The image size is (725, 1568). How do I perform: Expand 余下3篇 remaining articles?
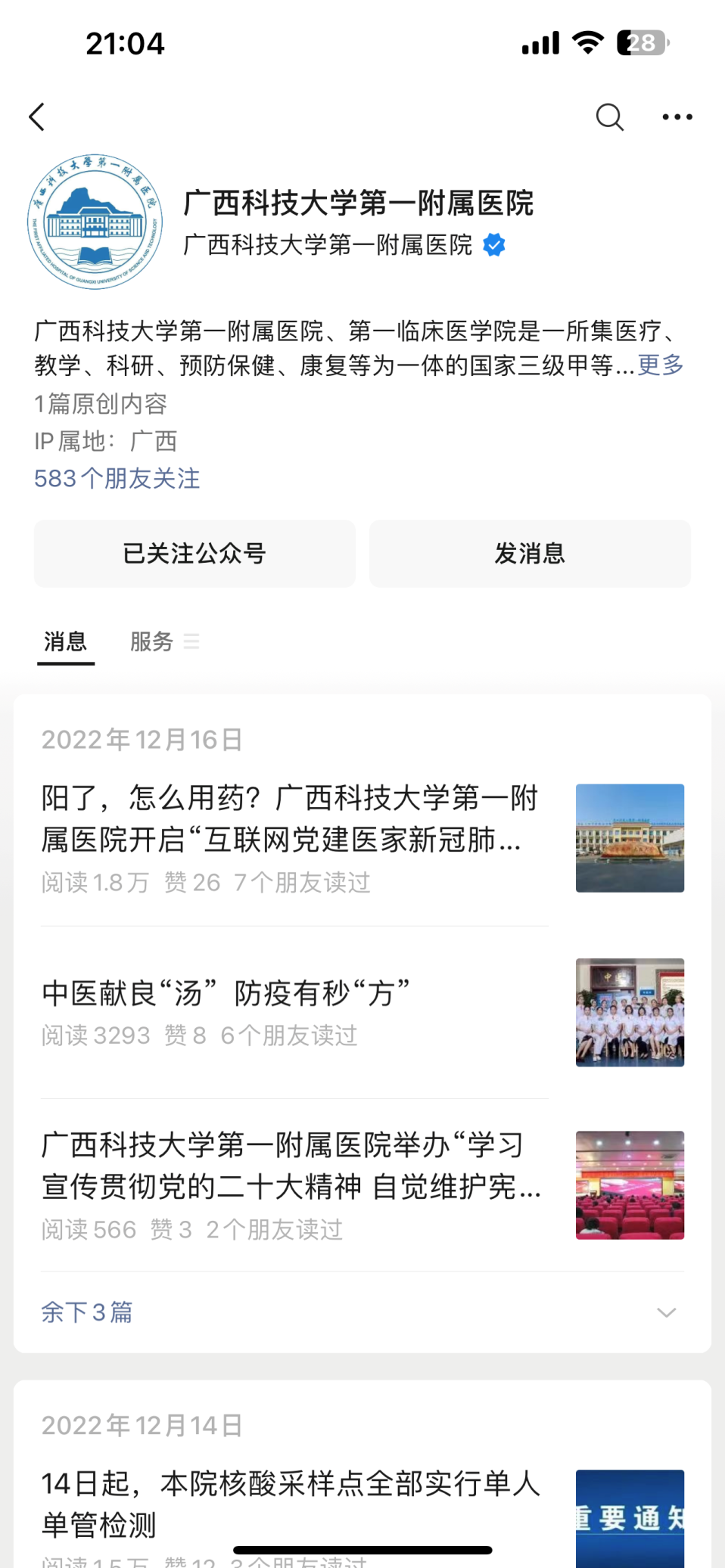87,1312
